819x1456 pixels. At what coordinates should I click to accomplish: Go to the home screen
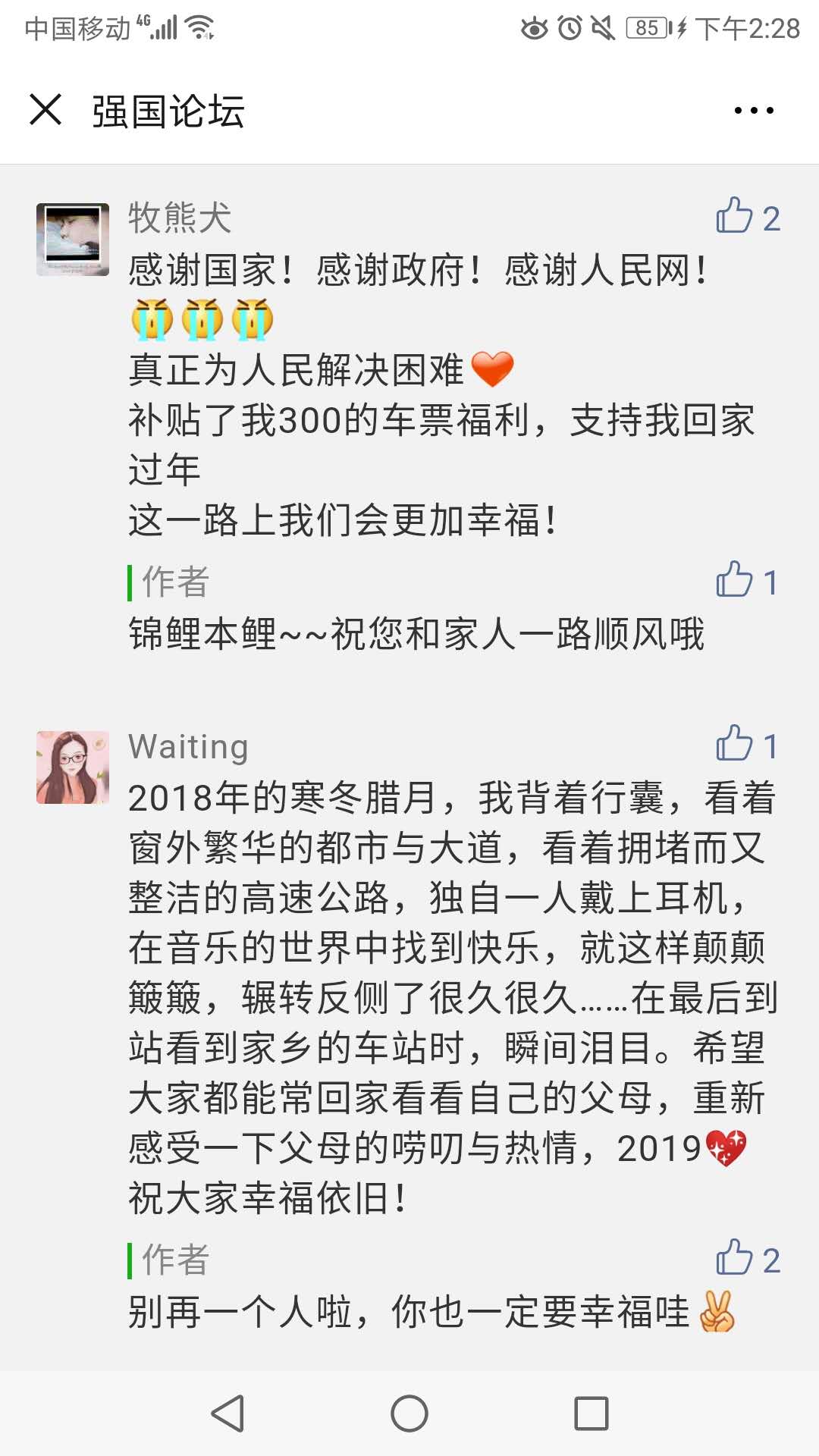click(x=409, y=1414)
